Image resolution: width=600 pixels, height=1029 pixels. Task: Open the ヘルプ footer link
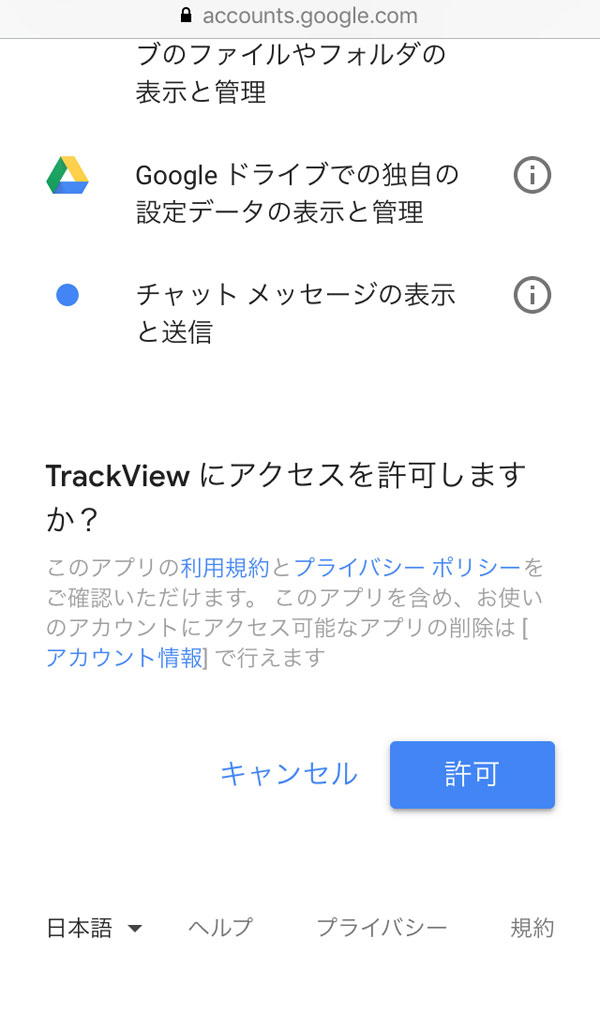[x=220, y=928]
